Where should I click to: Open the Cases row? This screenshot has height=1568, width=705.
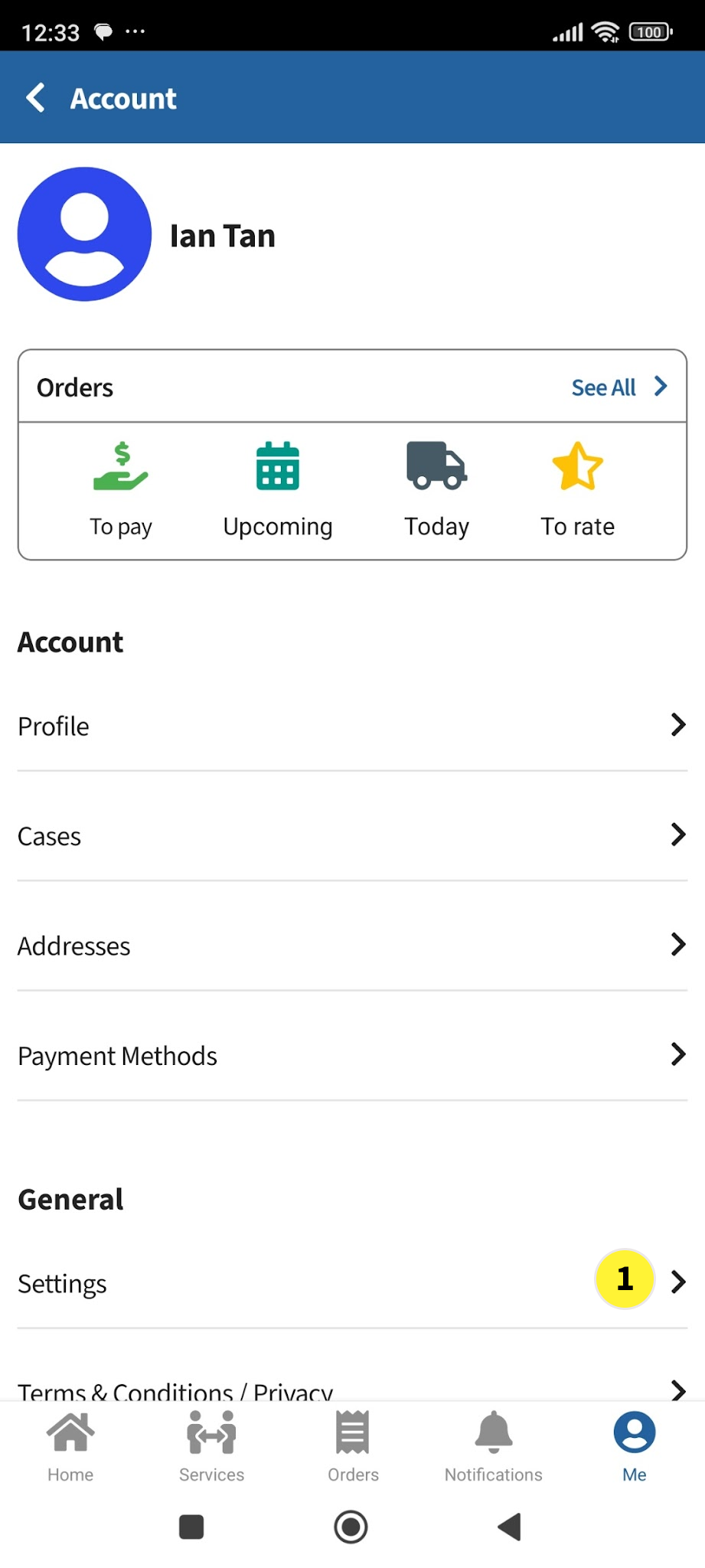[x=352, y=835]
